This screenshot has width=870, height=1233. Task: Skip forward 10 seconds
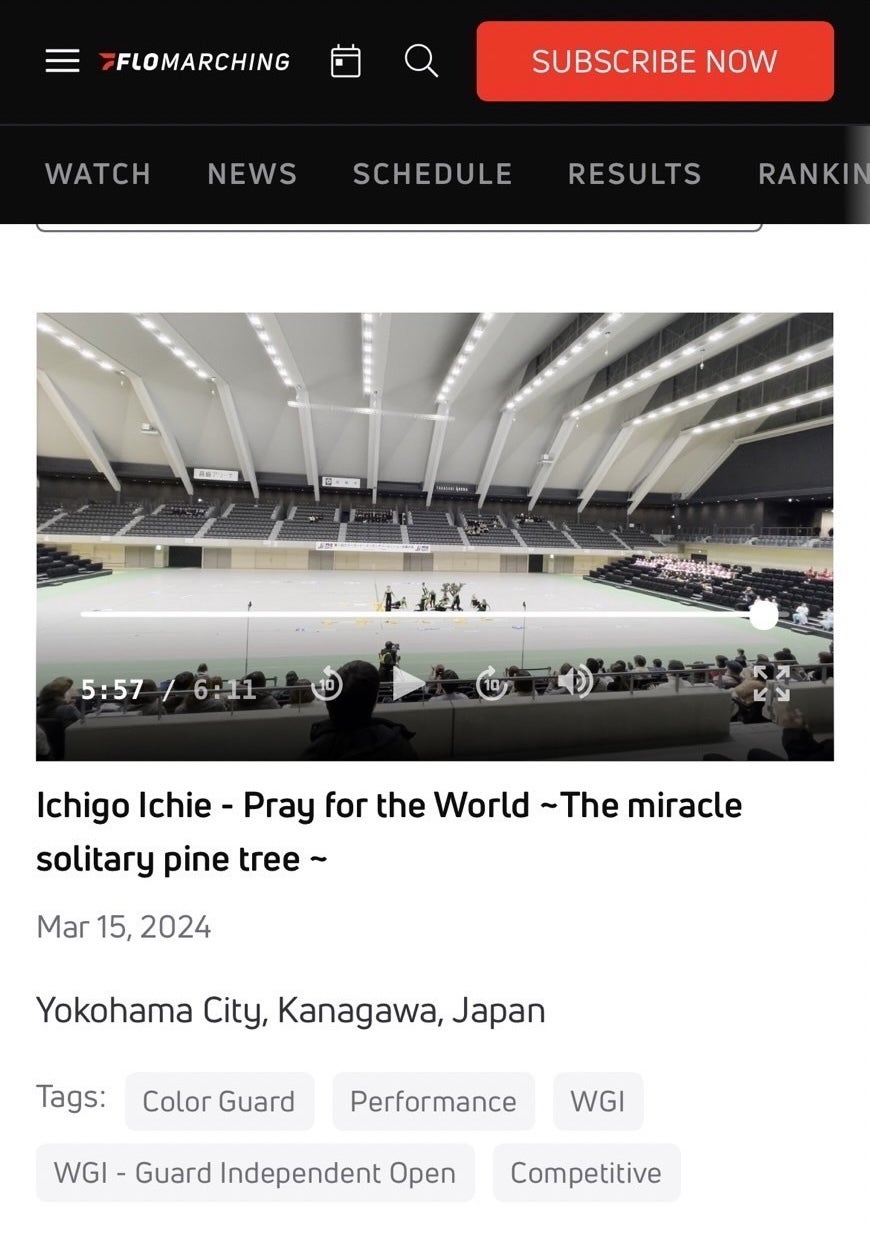pos(492,684)
